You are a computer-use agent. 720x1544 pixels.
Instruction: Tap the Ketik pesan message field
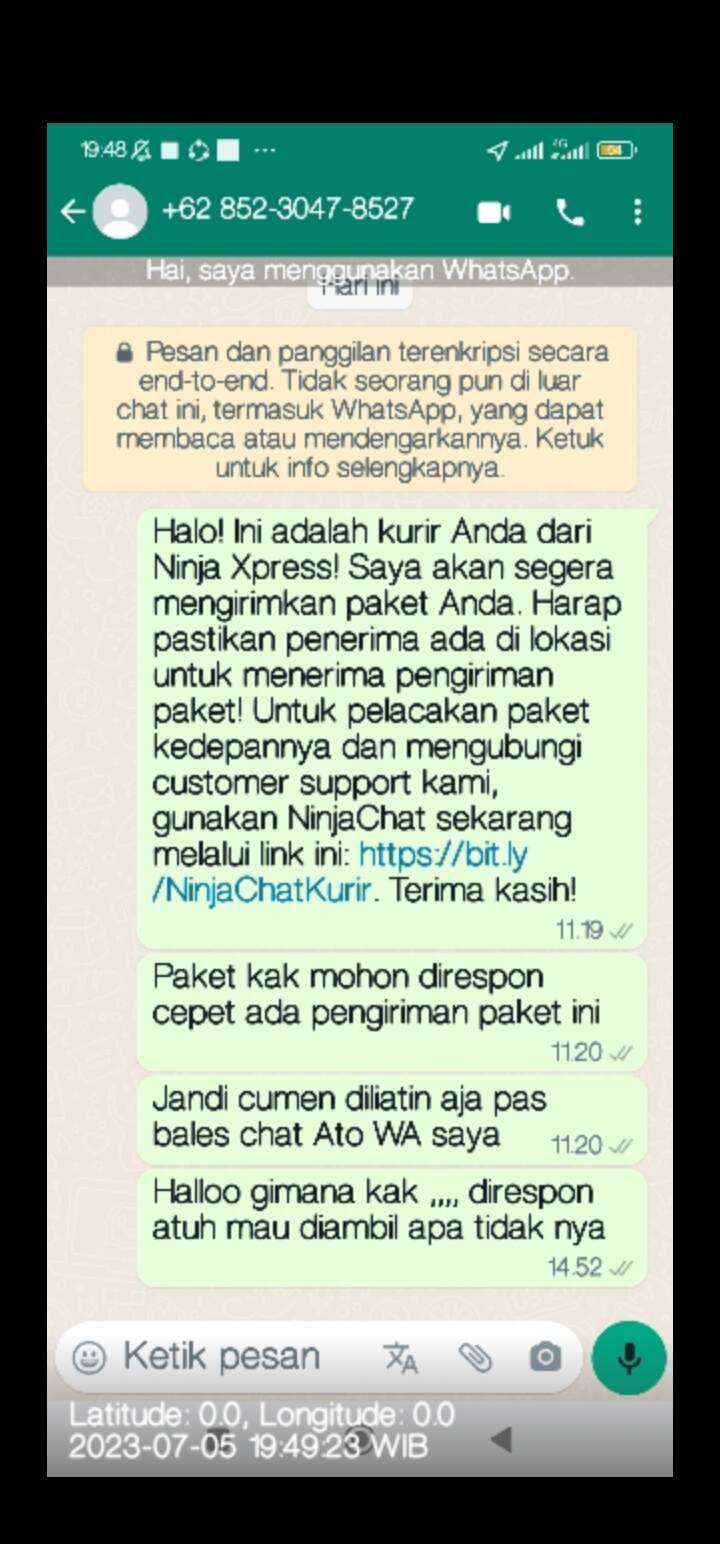click(x=221, y=1357)
